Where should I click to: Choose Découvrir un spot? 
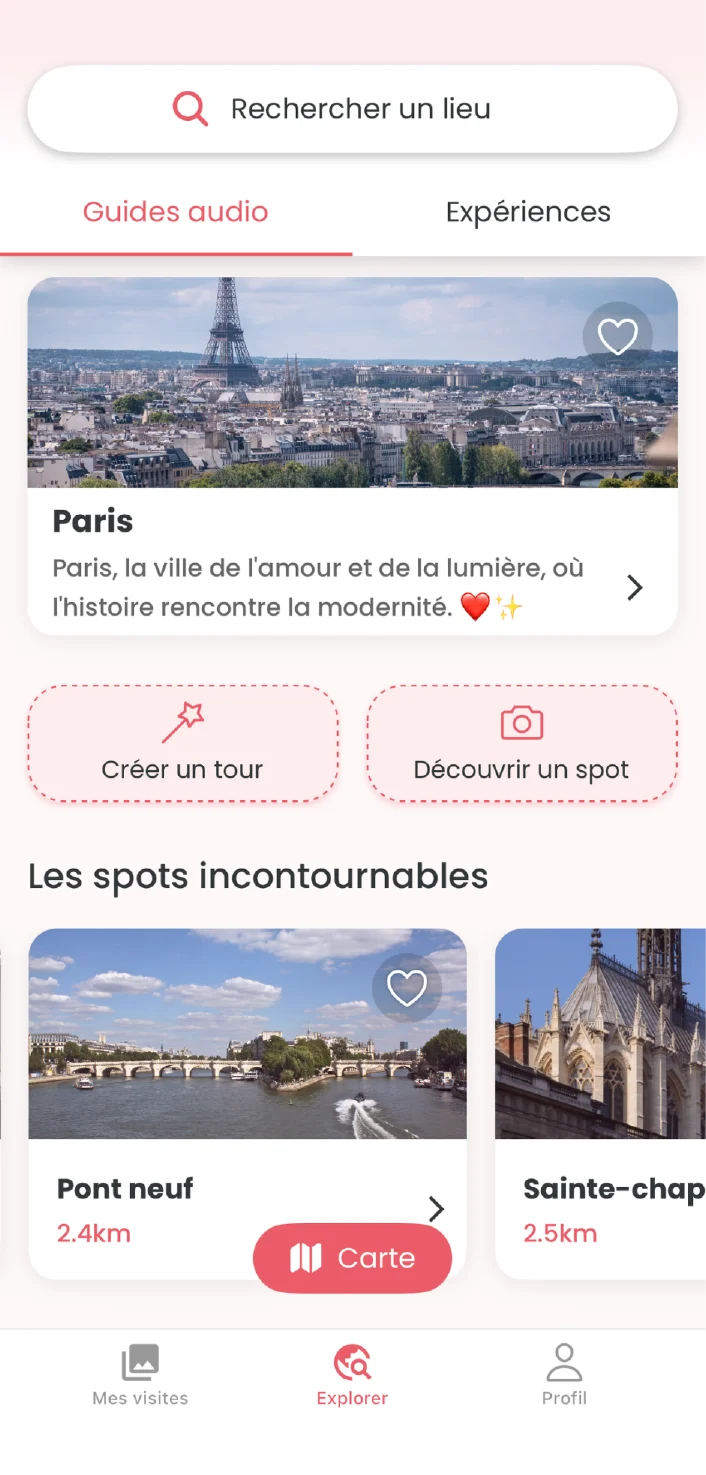coord(521,744)
